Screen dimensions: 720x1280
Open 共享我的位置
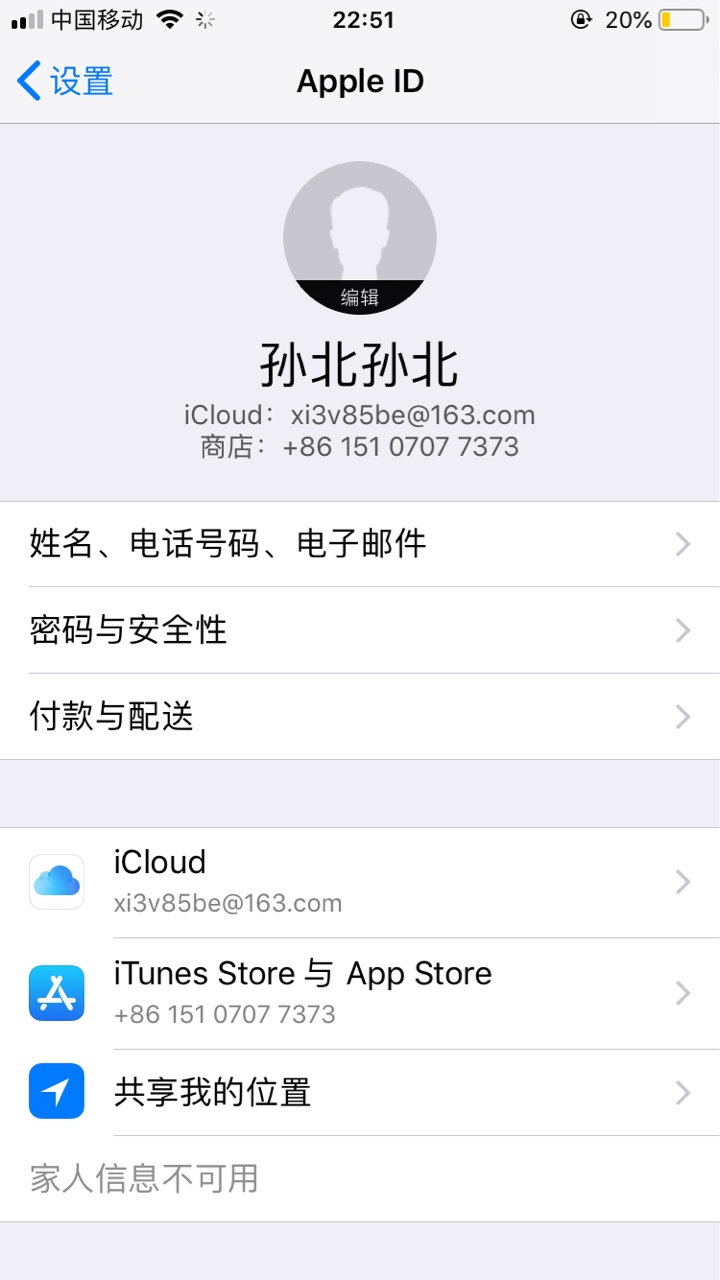[x=360, y=1092]
